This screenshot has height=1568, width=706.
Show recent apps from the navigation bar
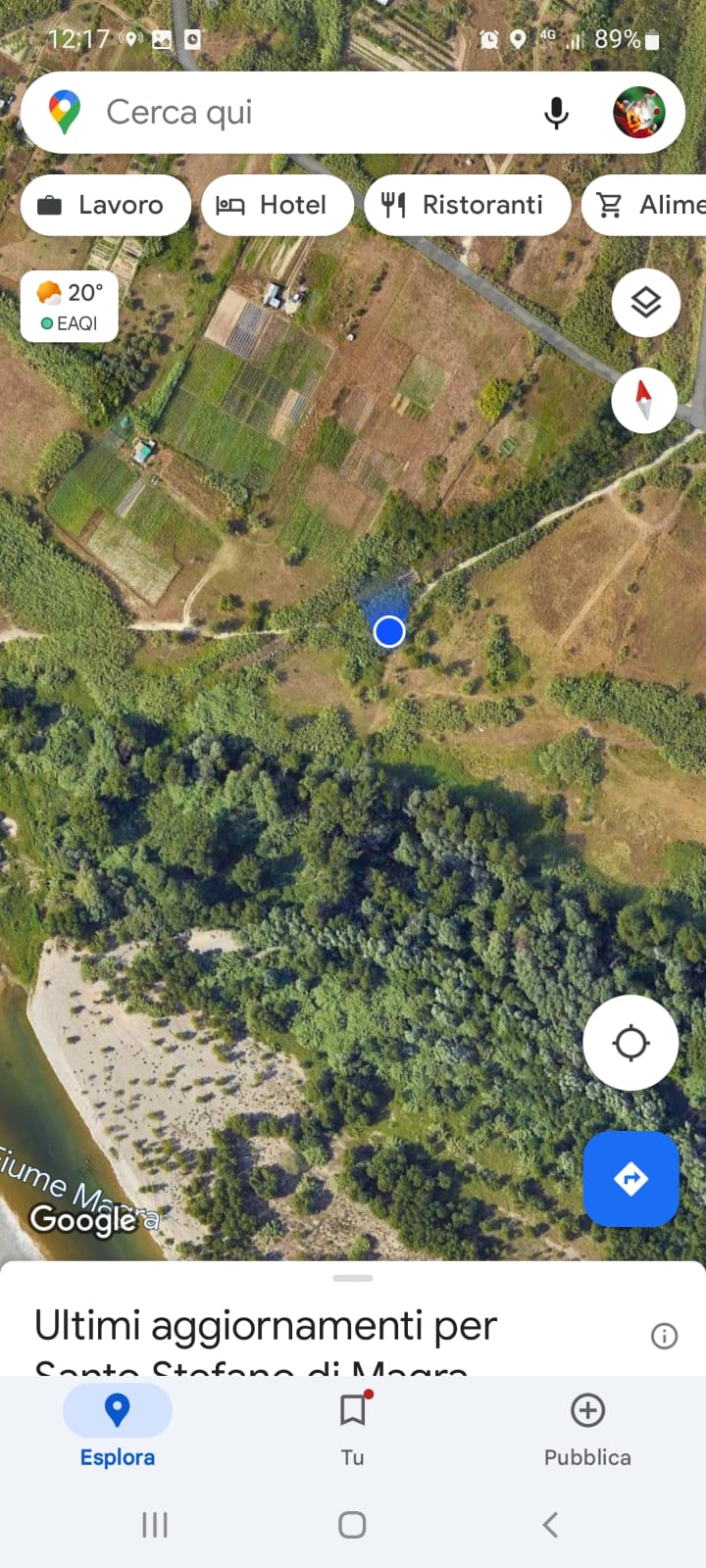155,1525
